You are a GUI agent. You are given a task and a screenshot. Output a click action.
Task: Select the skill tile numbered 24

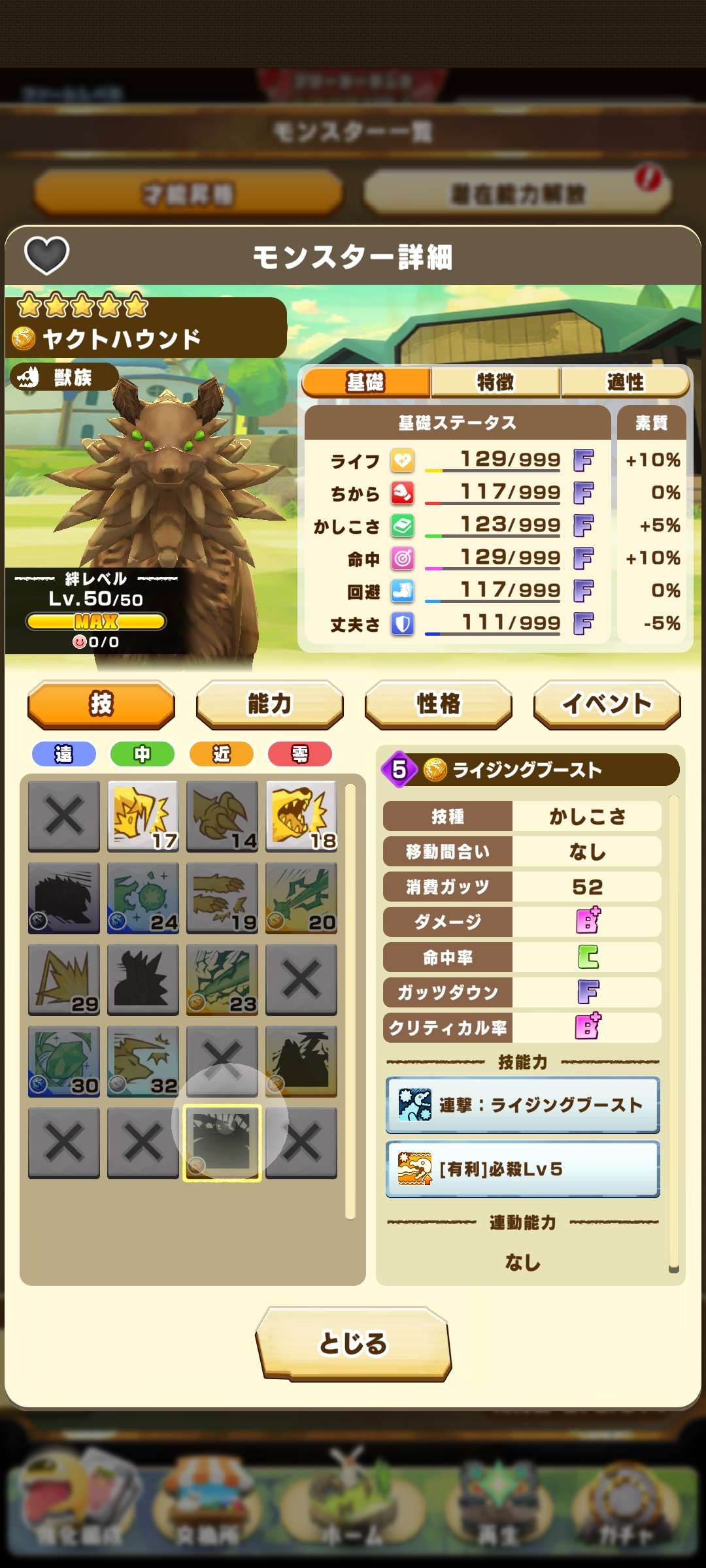click(143, 897)
